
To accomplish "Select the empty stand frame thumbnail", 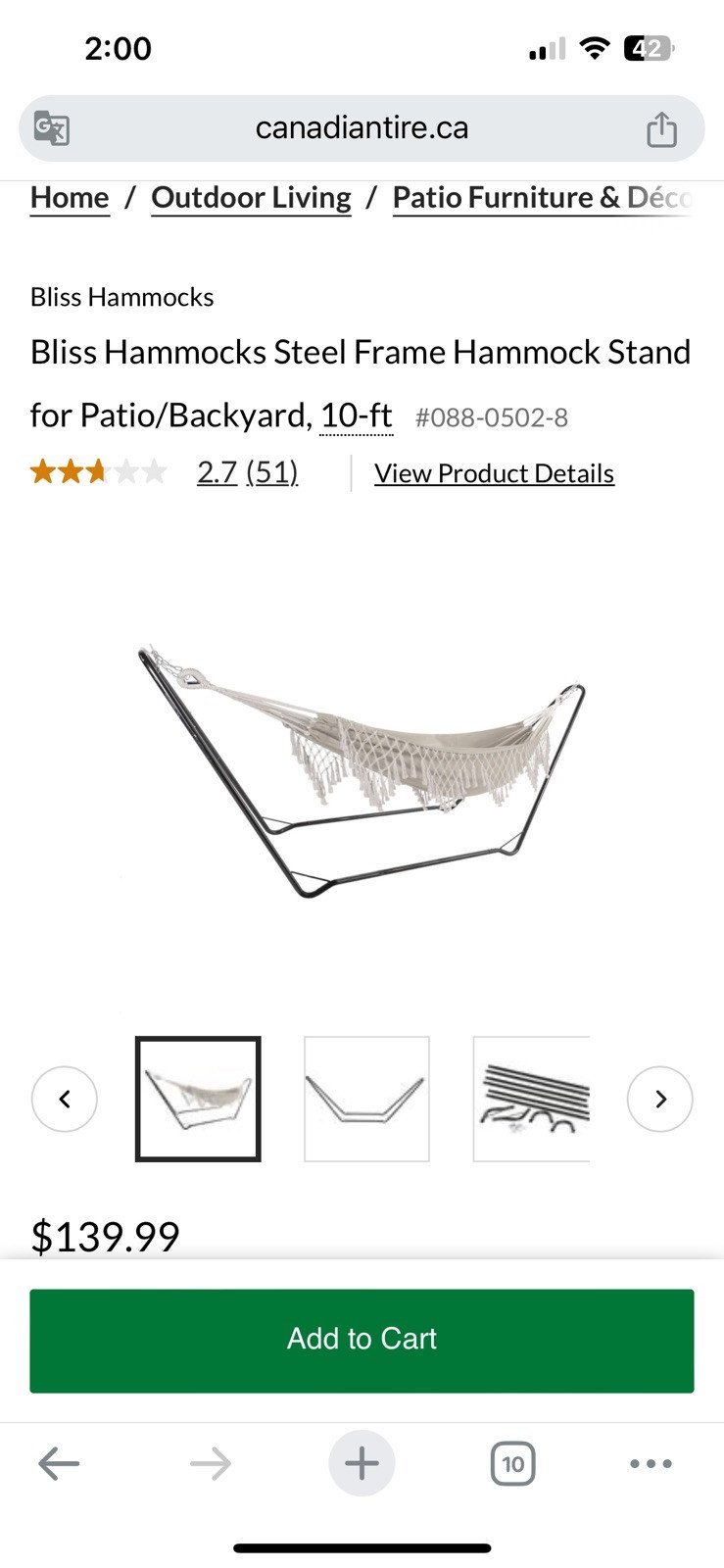I will (366, 1099).
